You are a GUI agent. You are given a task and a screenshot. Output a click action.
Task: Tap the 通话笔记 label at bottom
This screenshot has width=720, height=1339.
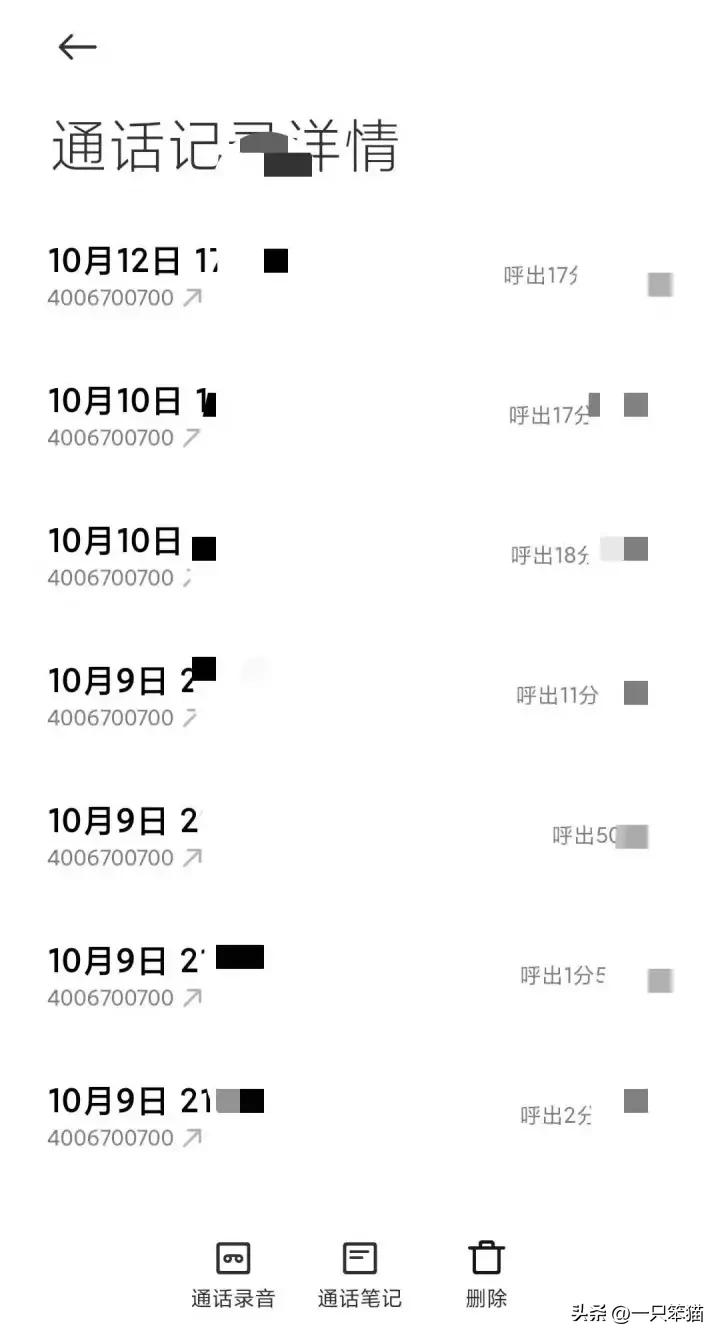click(358, 1299)
